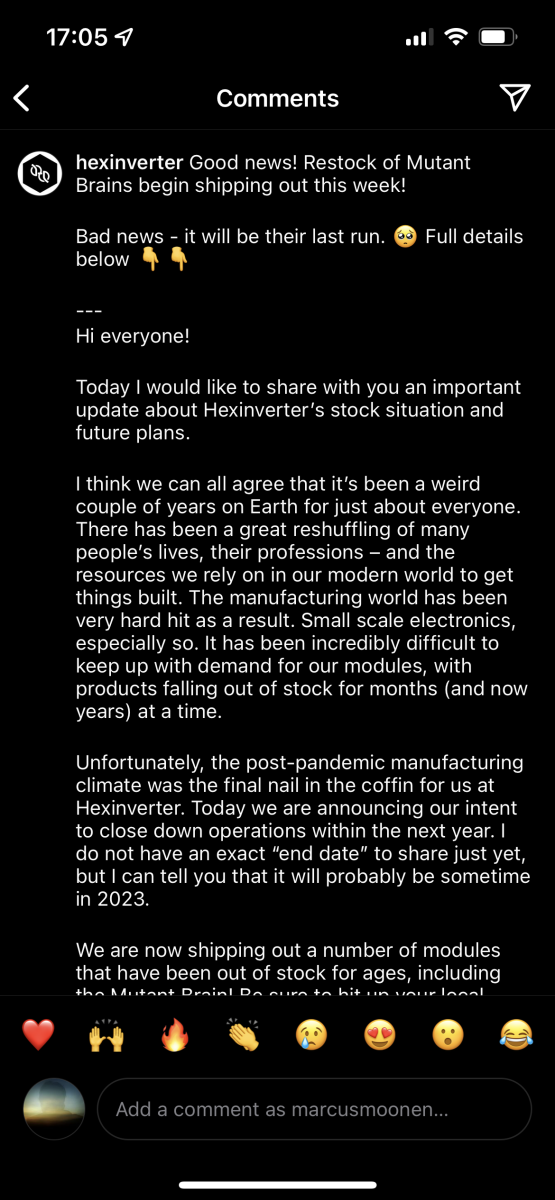Image resolution: width=555 pixels, height=1200 pixels.
Task: Share this post via the paper plane icon
Action: pyautogui.click(x=514, y=97)
